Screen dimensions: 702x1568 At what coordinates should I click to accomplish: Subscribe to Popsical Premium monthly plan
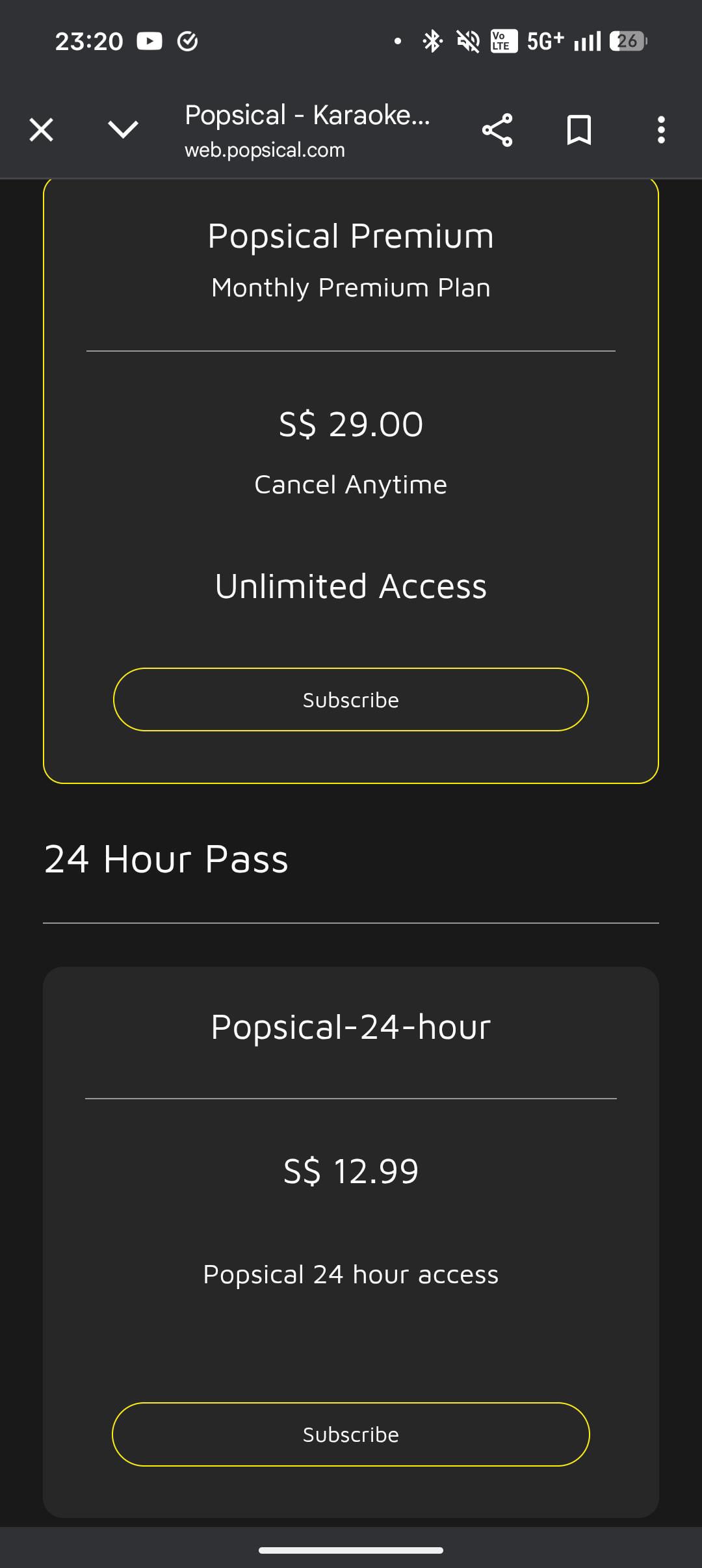351,699
